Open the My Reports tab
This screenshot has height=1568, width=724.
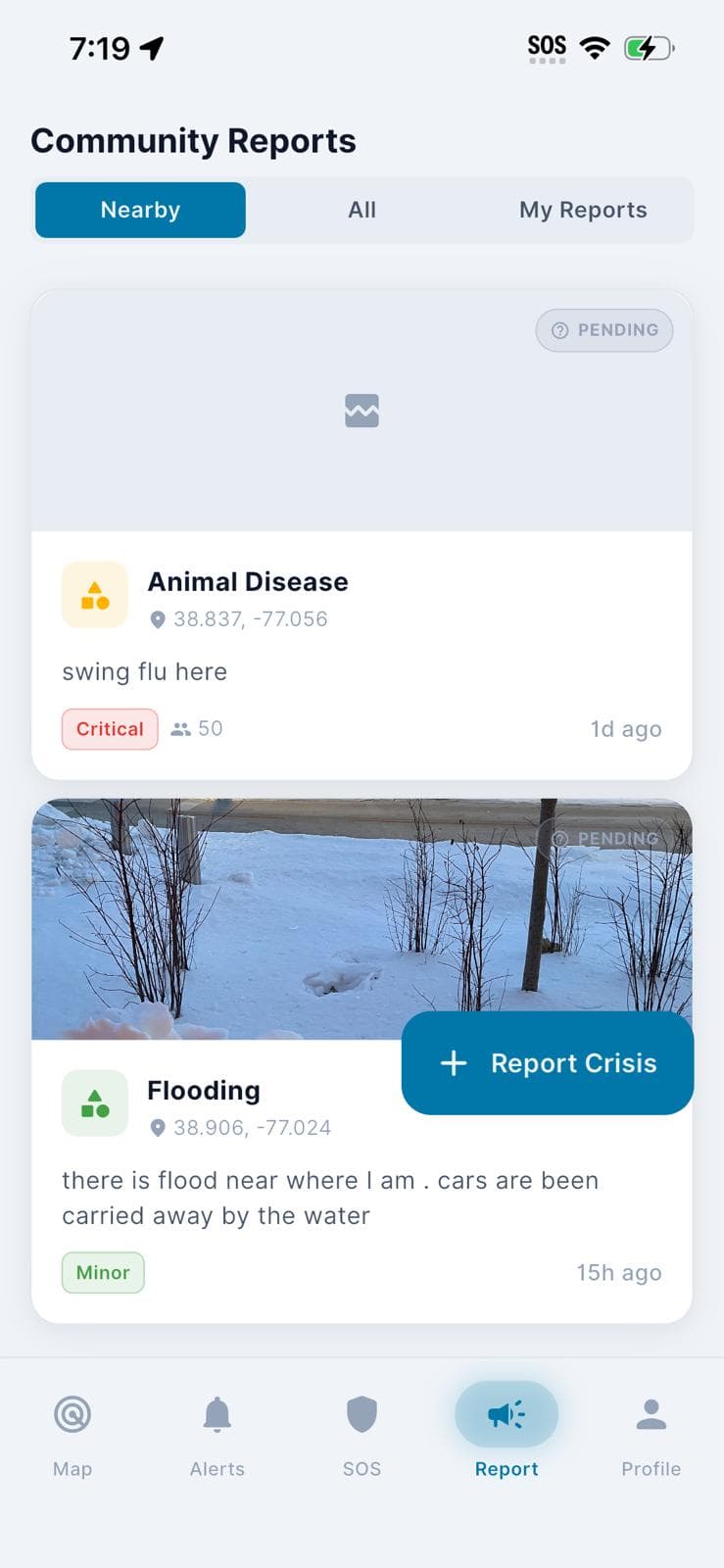(x=583, y=210)
